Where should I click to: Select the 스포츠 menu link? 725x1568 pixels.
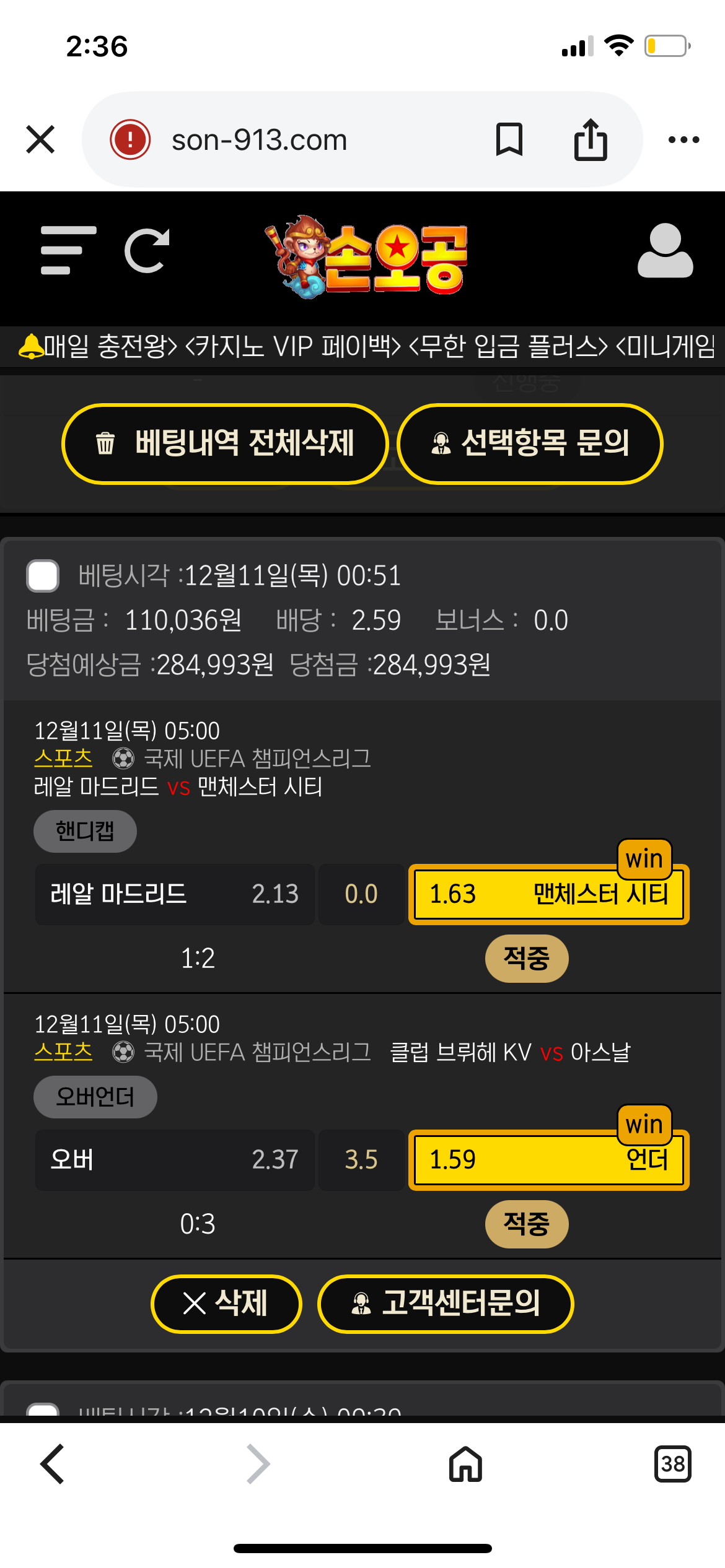62,758
